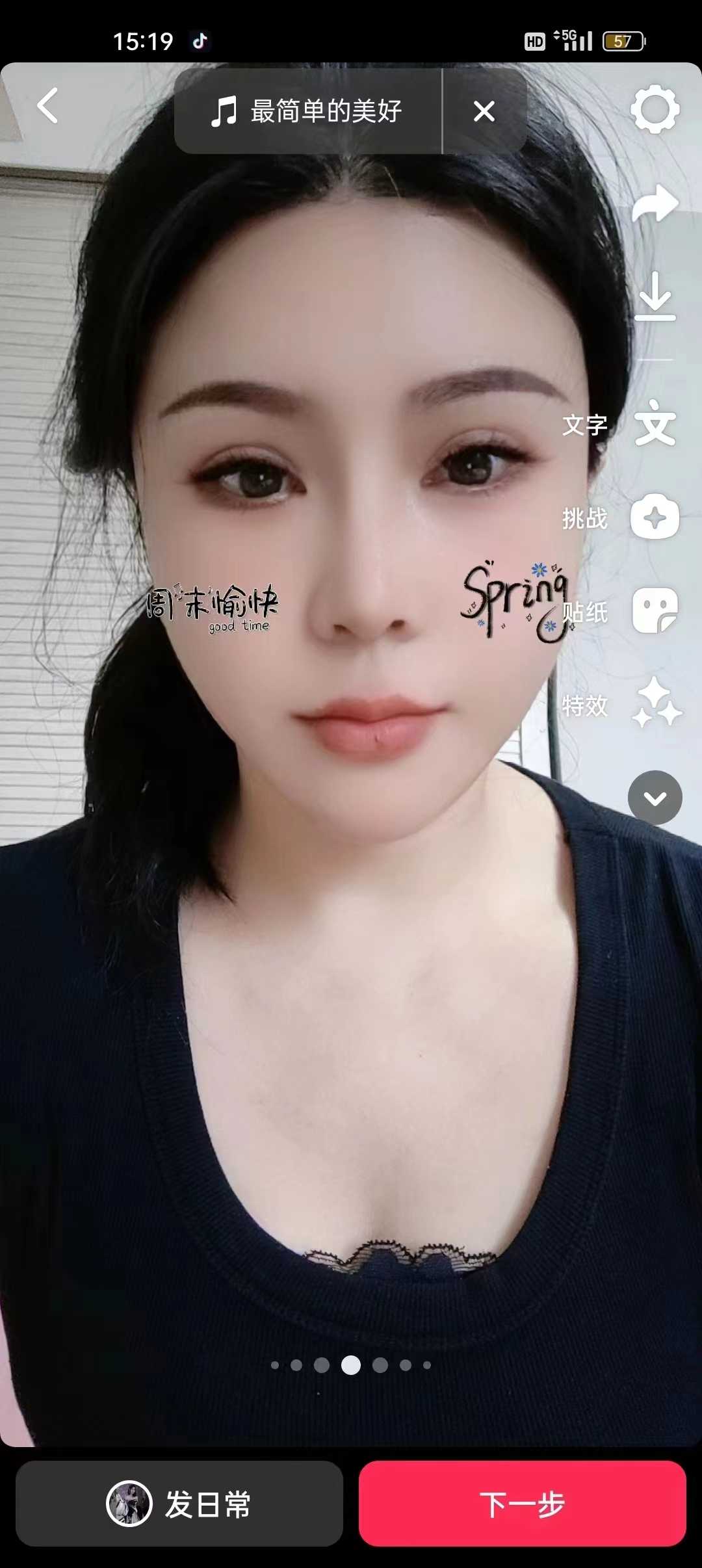Collapse the sidebar via the down chevron
Screen dimensions: 702x1568
pos(655,798)
